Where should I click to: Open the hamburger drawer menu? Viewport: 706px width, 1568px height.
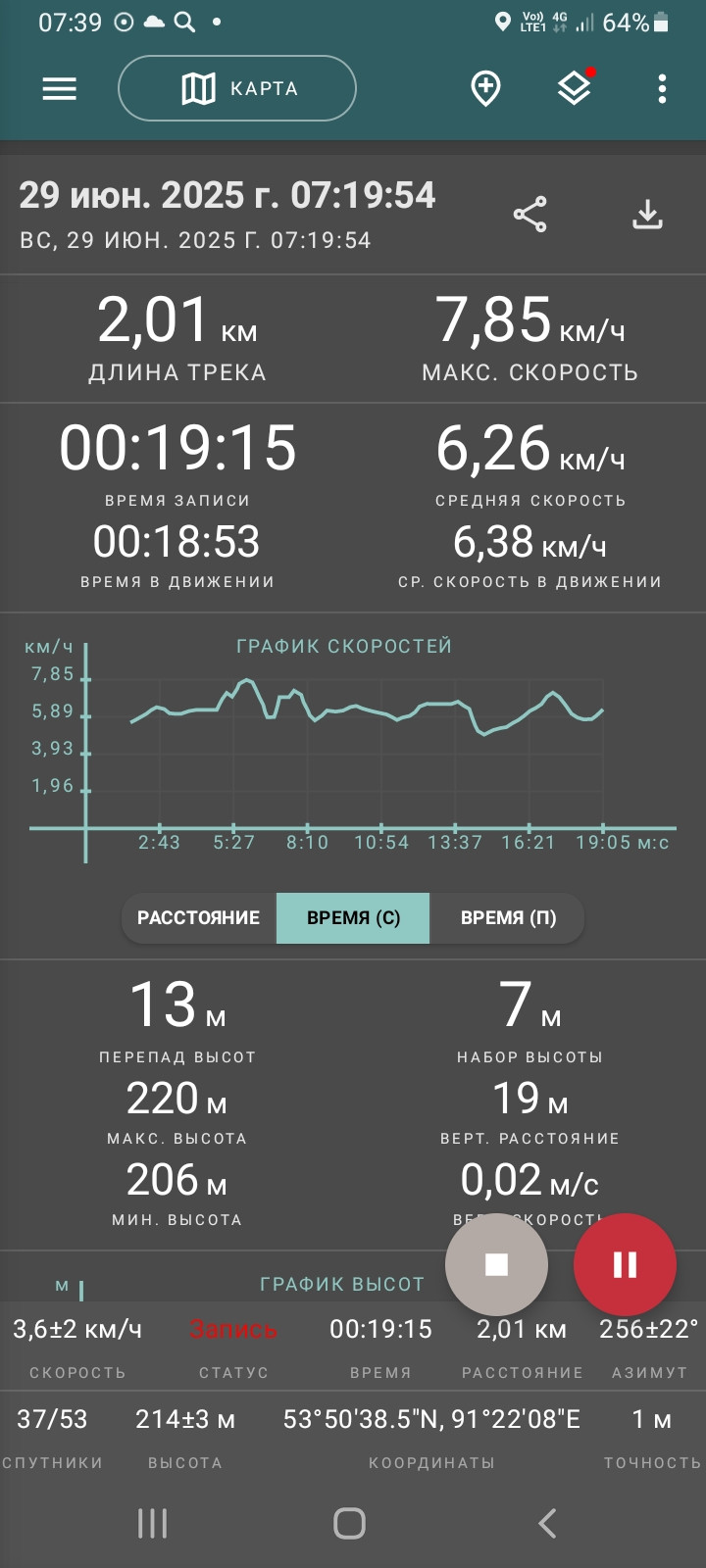coord(59,89)
